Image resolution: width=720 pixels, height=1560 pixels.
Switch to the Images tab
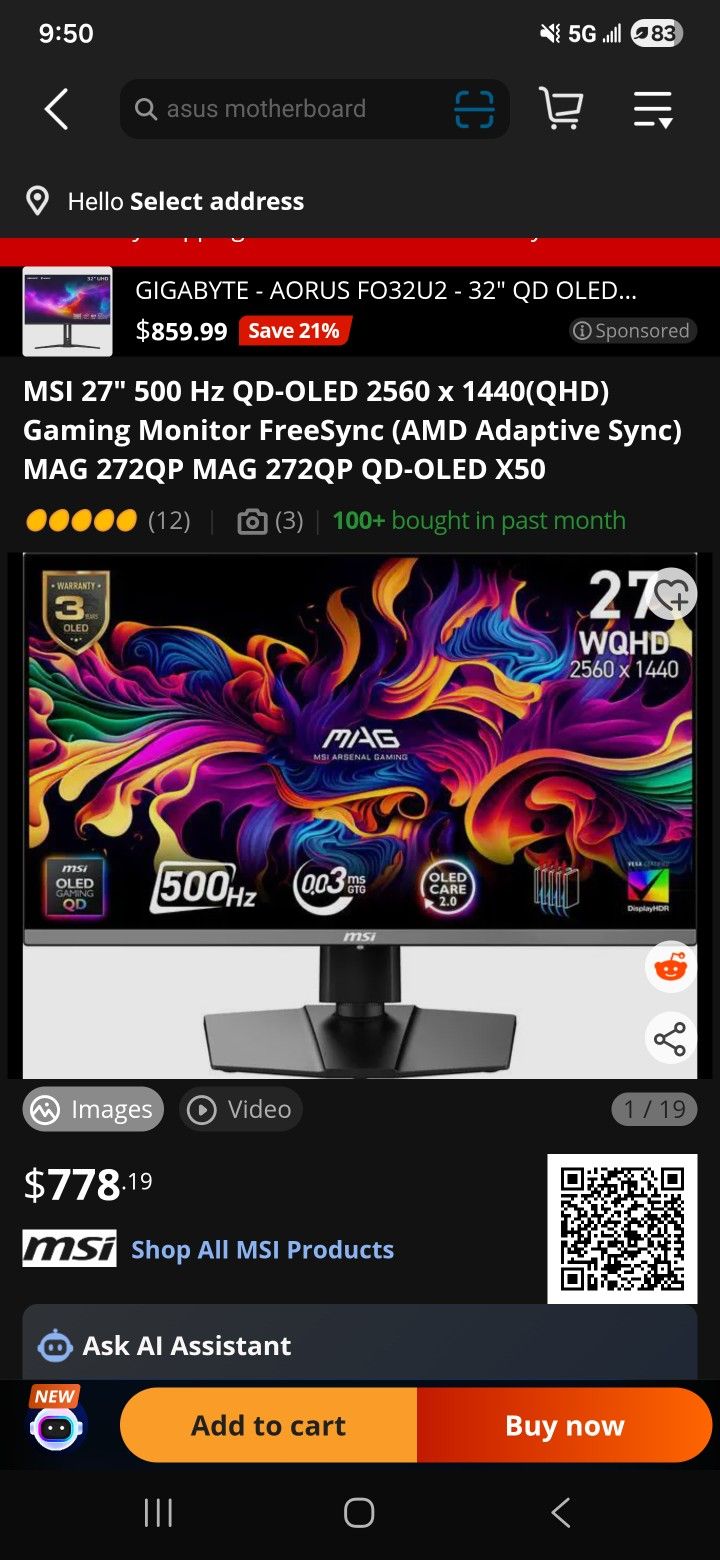tap(93, 1109)
